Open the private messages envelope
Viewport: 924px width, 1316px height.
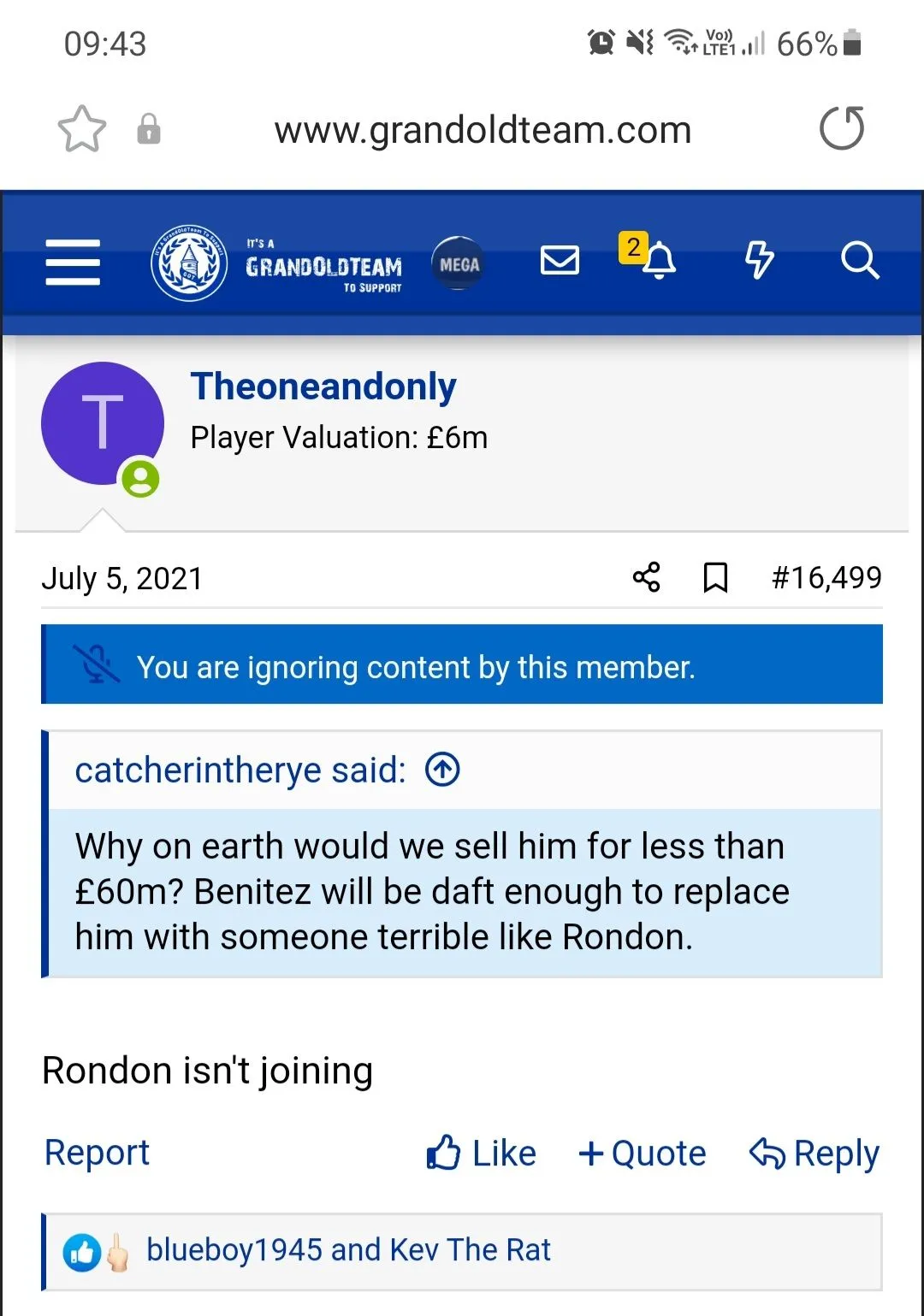560,261
